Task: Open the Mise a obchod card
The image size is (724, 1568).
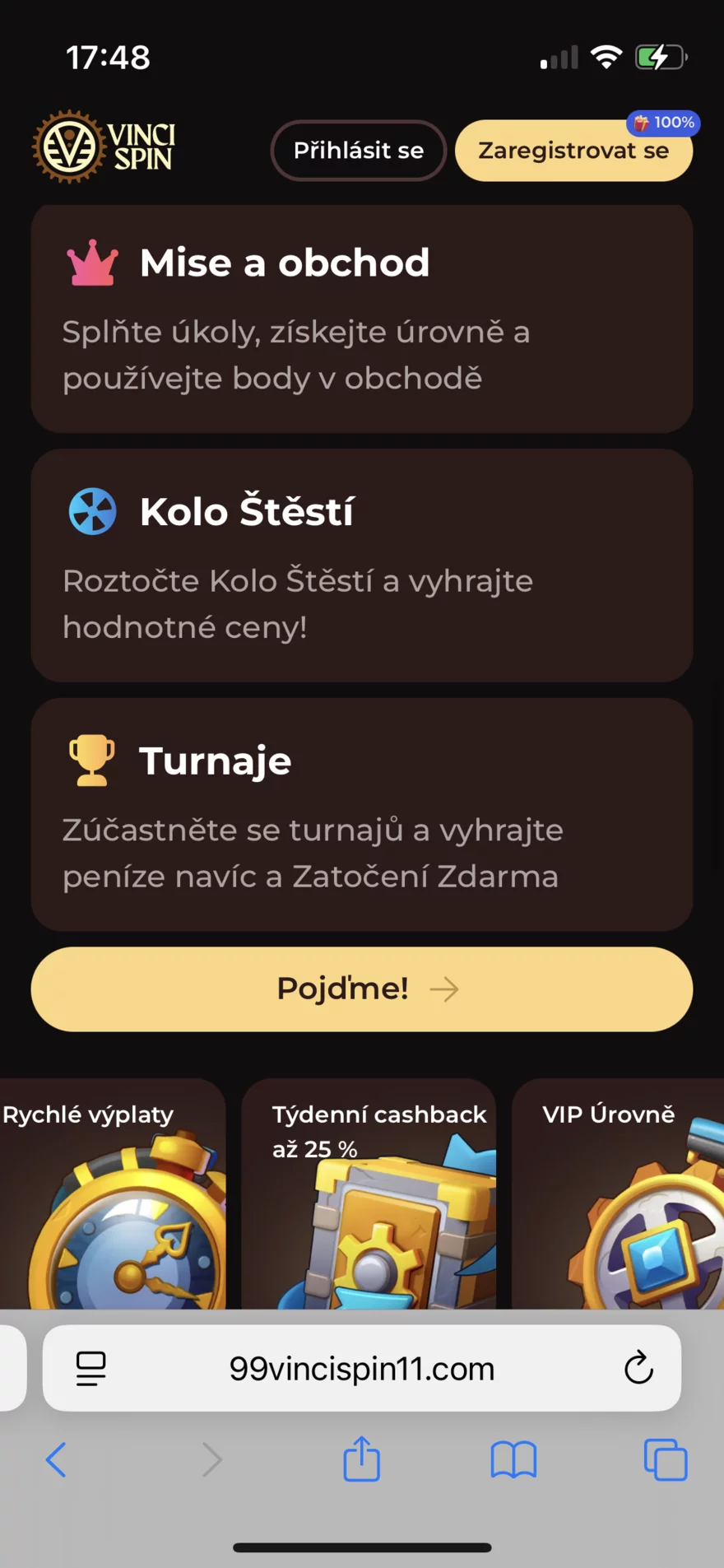Action: 361,319
